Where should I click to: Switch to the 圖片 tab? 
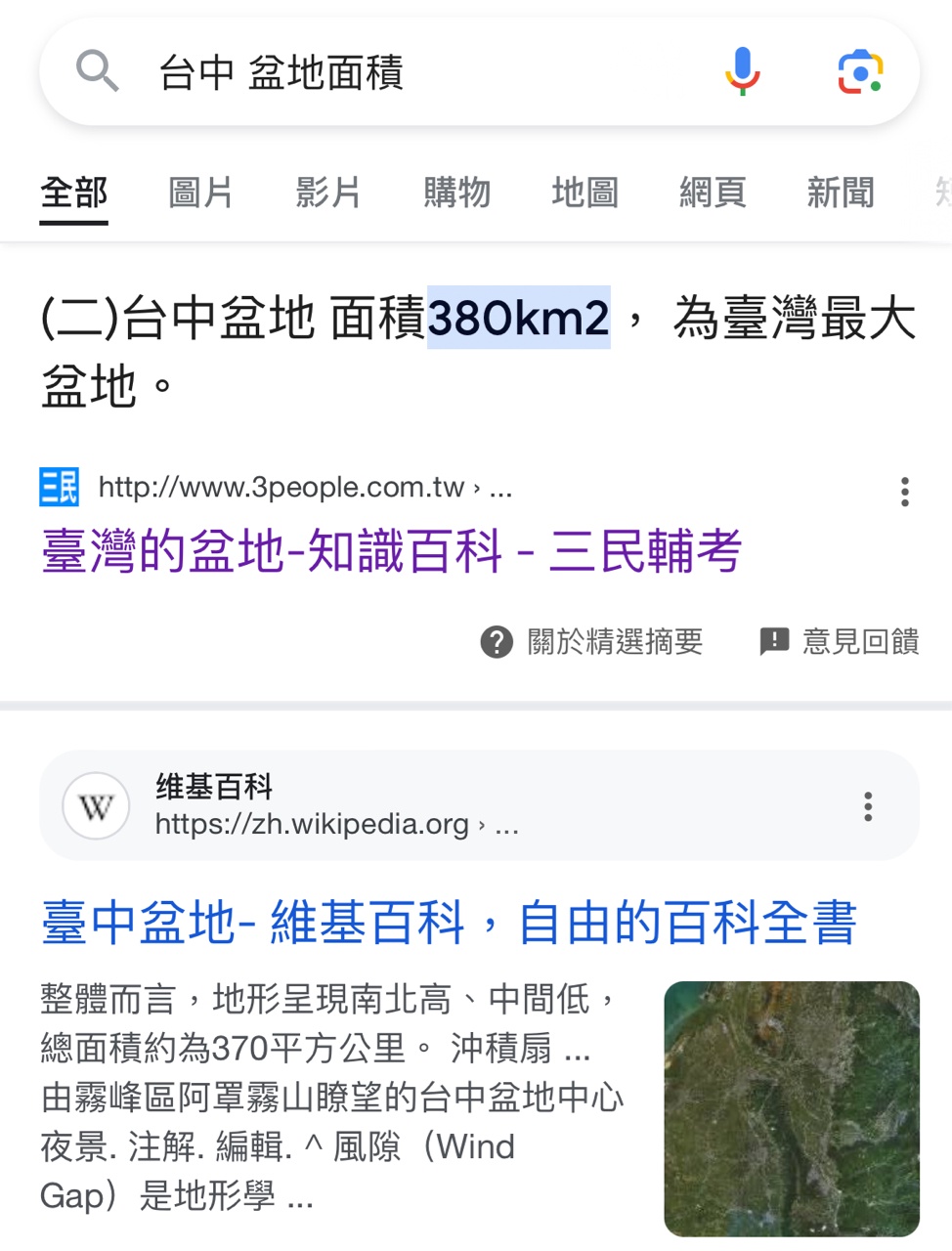pyautogui.click(x=200, y=193)
